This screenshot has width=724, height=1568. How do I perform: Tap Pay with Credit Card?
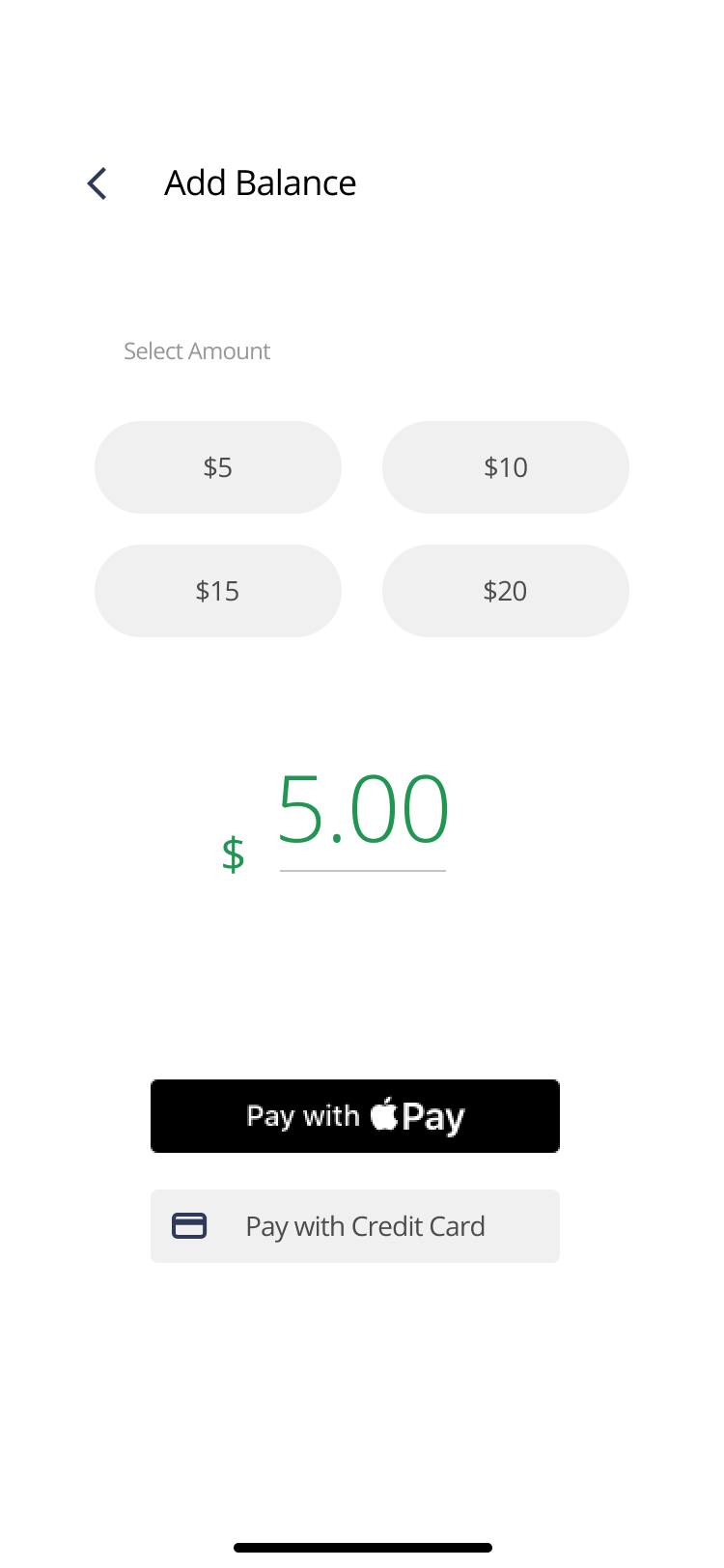pyautogui.click(x=355, y=1226)
